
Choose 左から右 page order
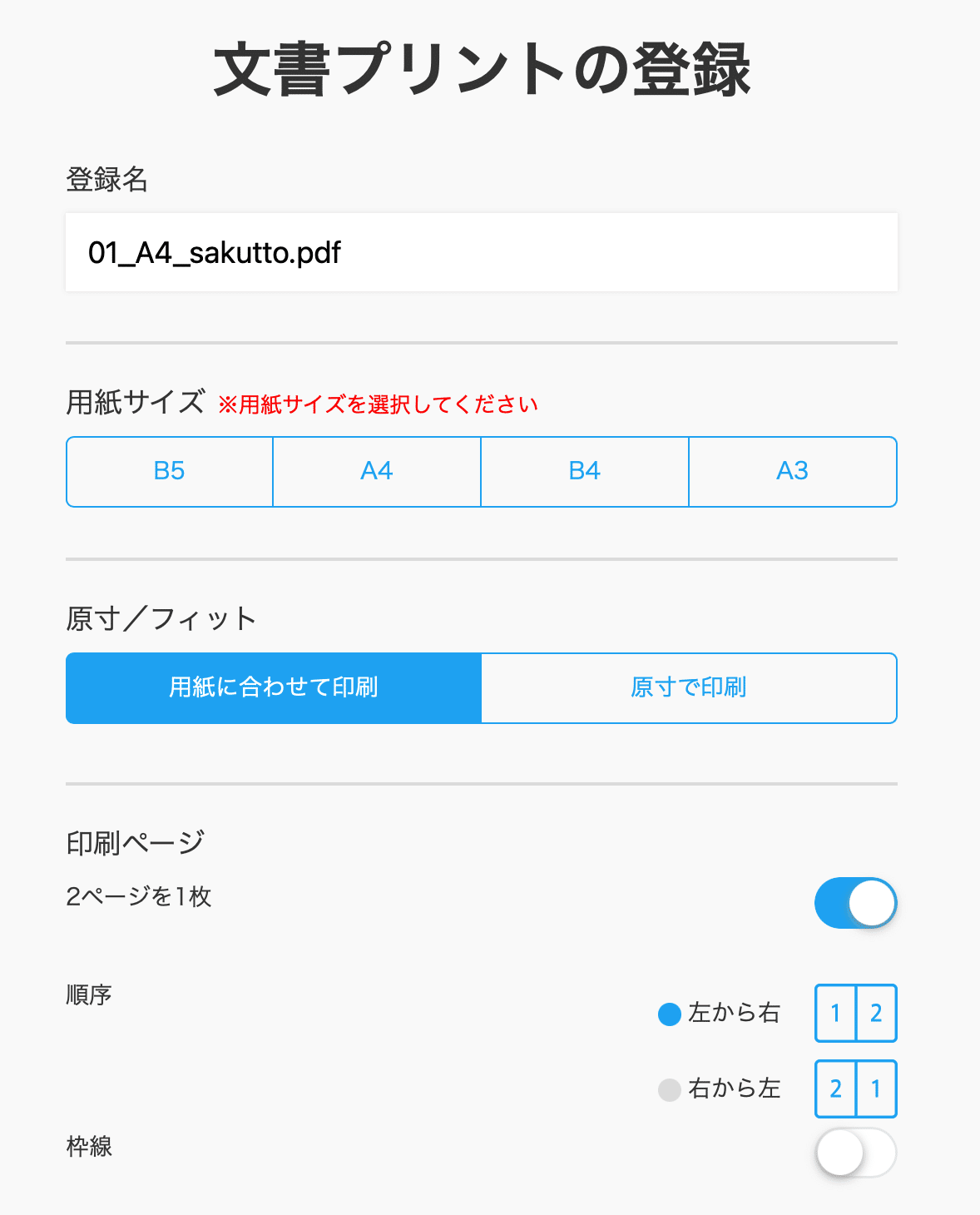[x=670, y=1014]
